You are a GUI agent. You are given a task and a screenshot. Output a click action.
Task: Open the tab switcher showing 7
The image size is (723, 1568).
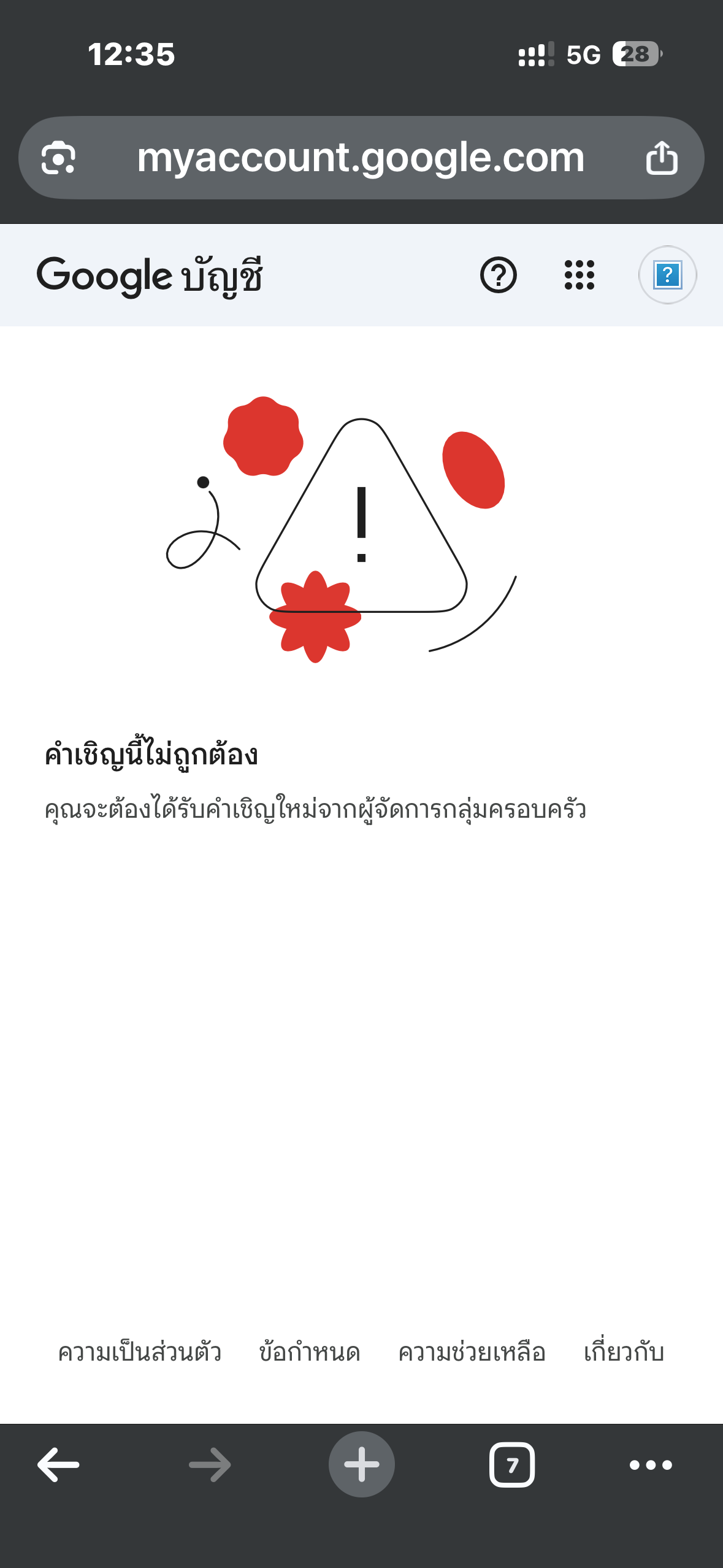point(511,1464)
